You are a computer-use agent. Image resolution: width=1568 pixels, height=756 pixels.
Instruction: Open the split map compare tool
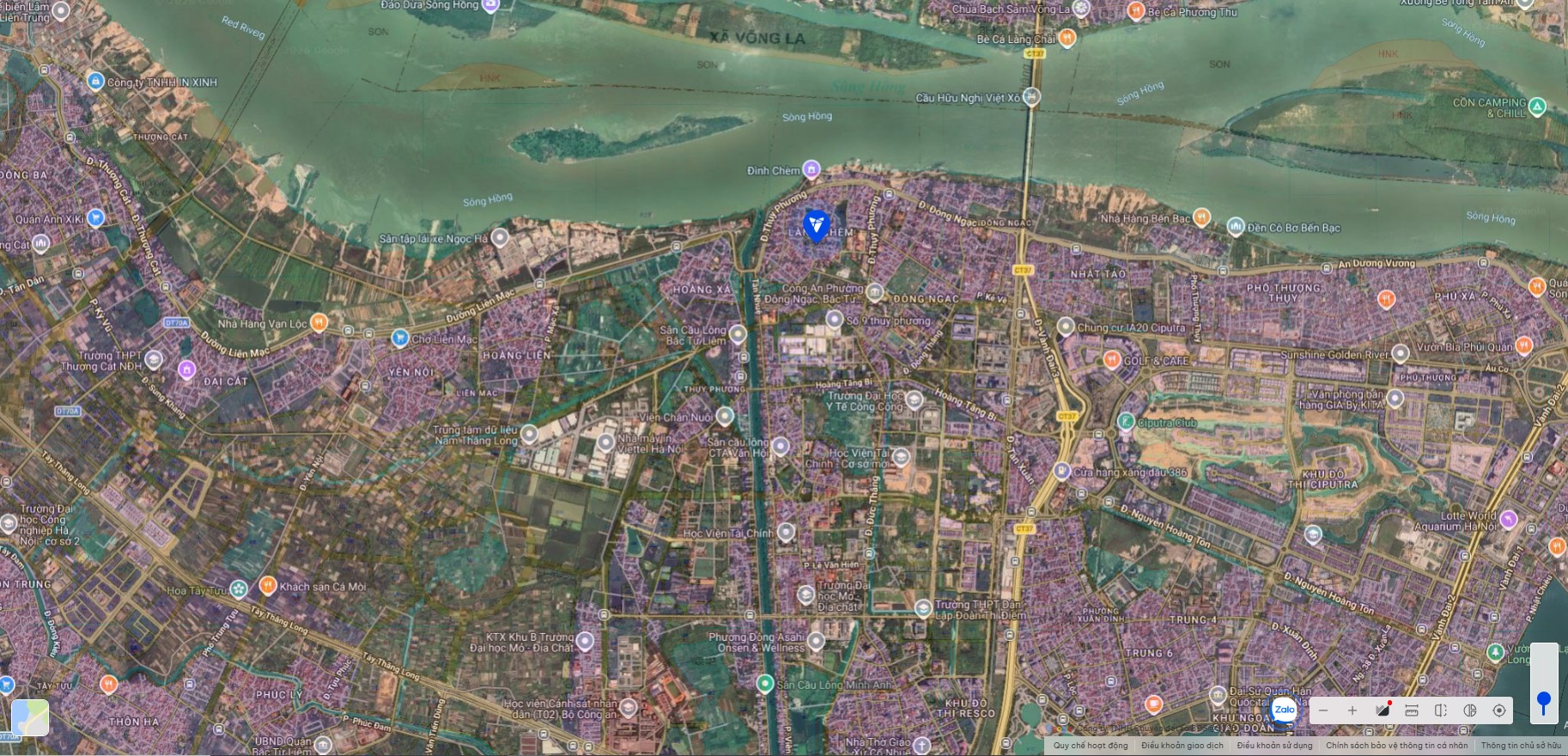(x=1441, y=710)
